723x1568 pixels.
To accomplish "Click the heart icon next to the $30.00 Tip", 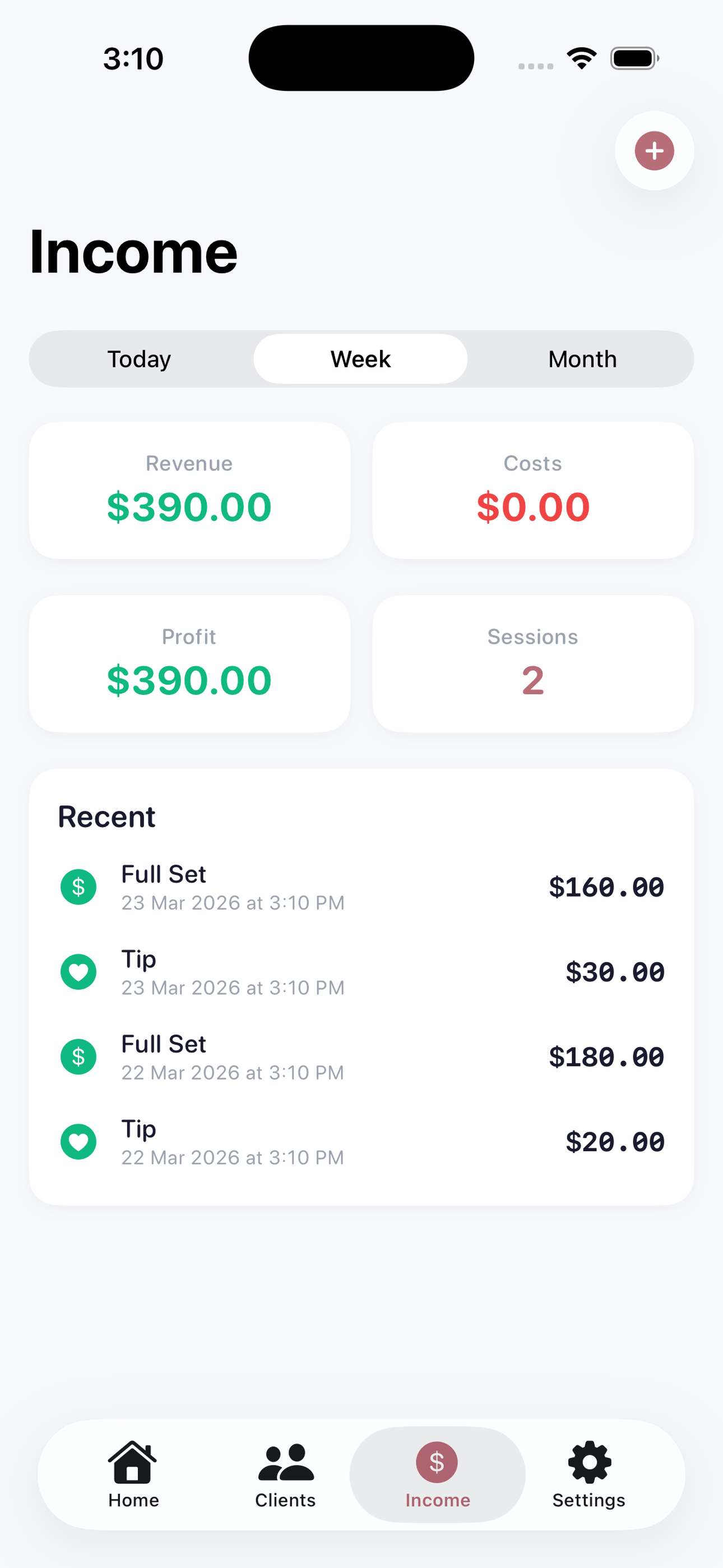I will pos(78,971).
